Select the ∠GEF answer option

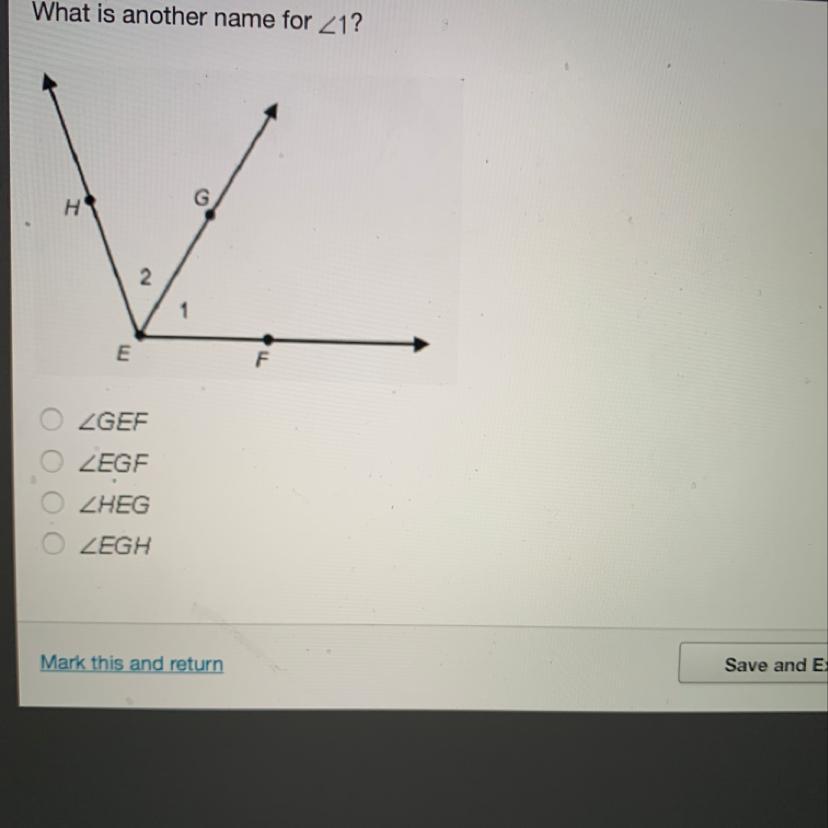point(52,421)
